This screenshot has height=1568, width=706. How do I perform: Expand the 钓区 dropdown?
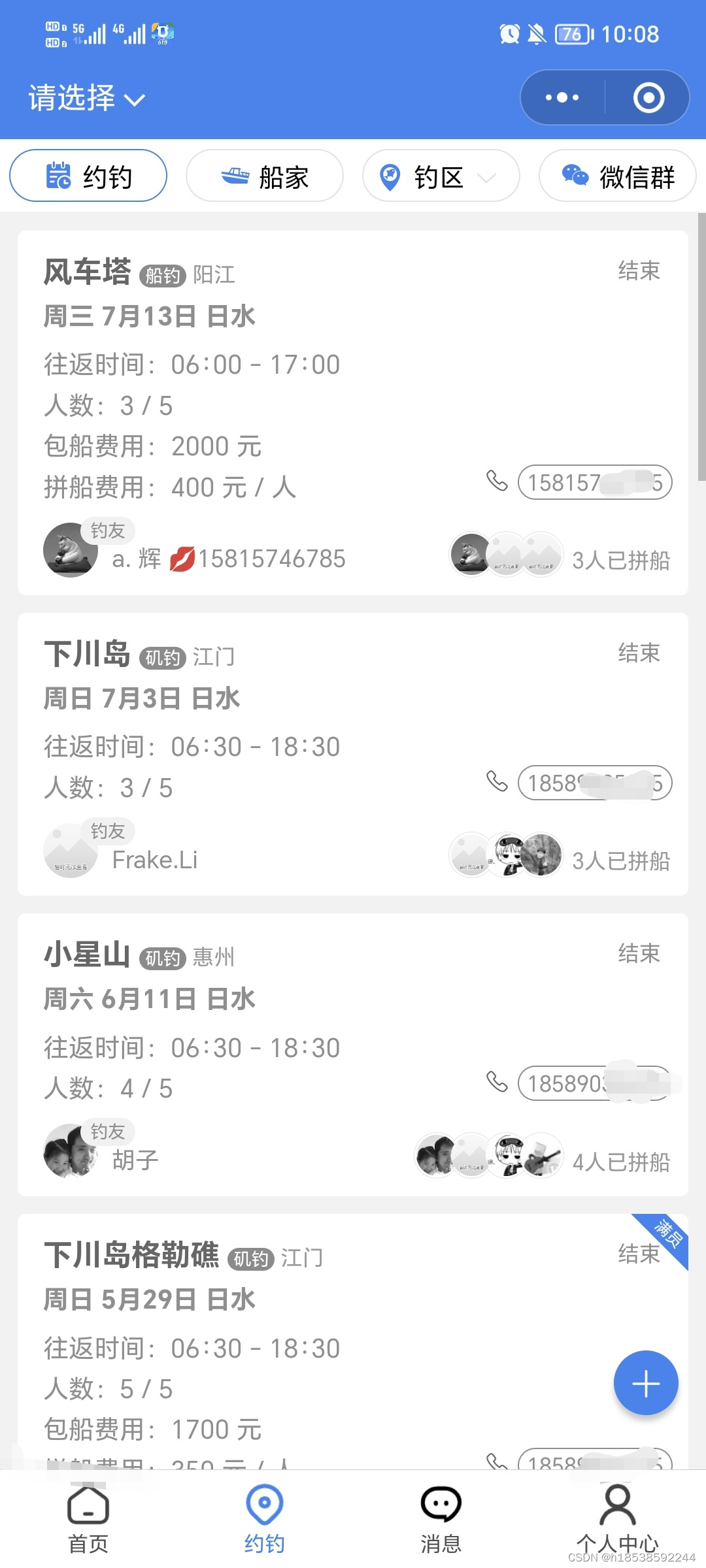click(441, 176)
